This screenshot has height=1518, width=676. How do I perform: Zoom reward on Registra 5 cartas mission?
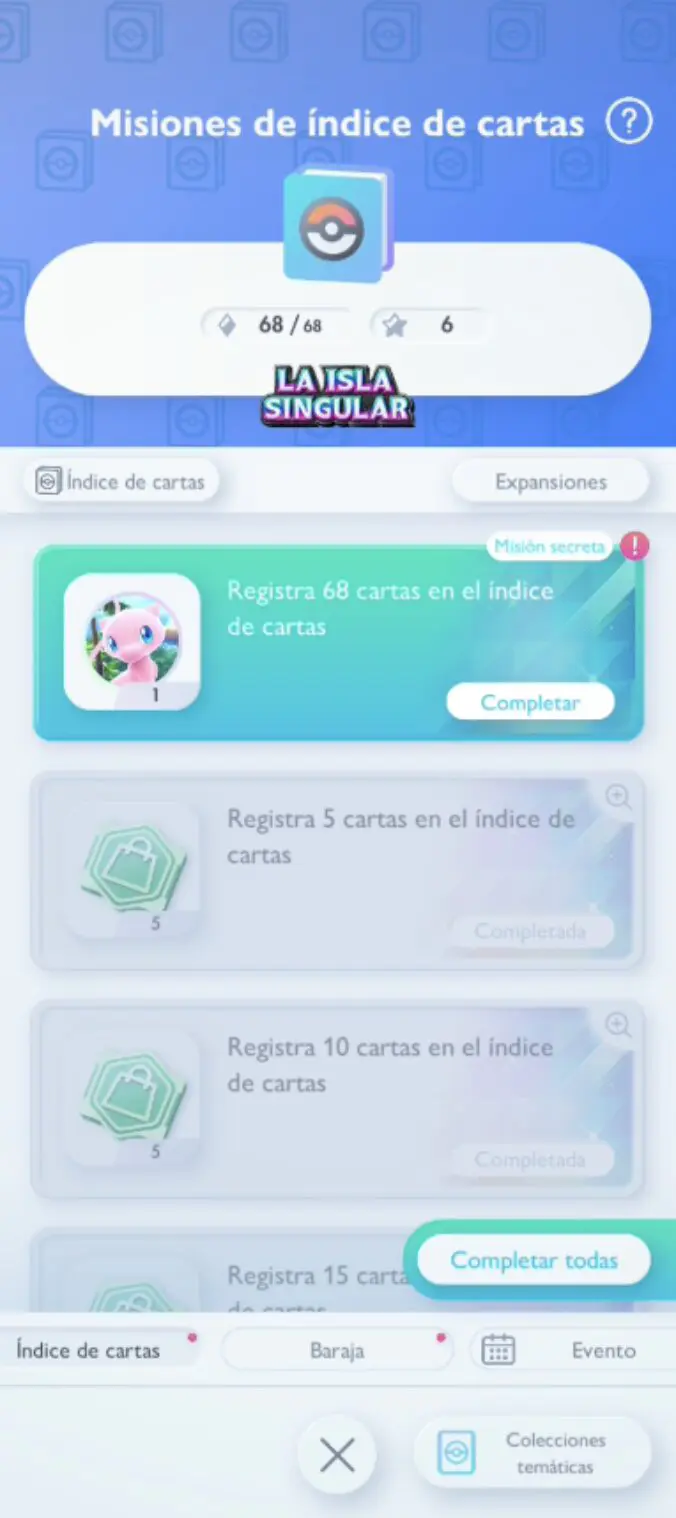[x=618, y=797]
